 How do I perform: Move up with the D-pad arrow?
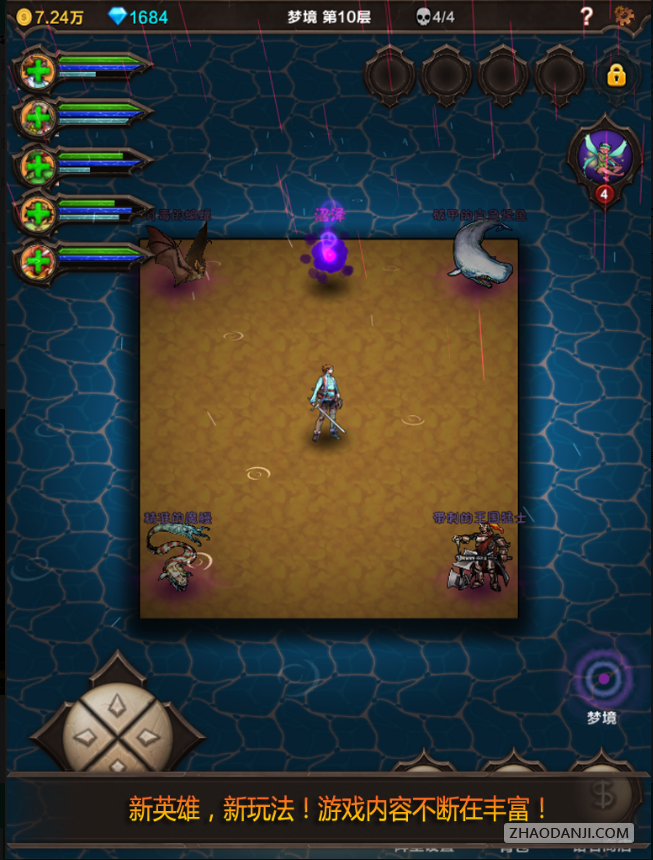click(117, 705)
